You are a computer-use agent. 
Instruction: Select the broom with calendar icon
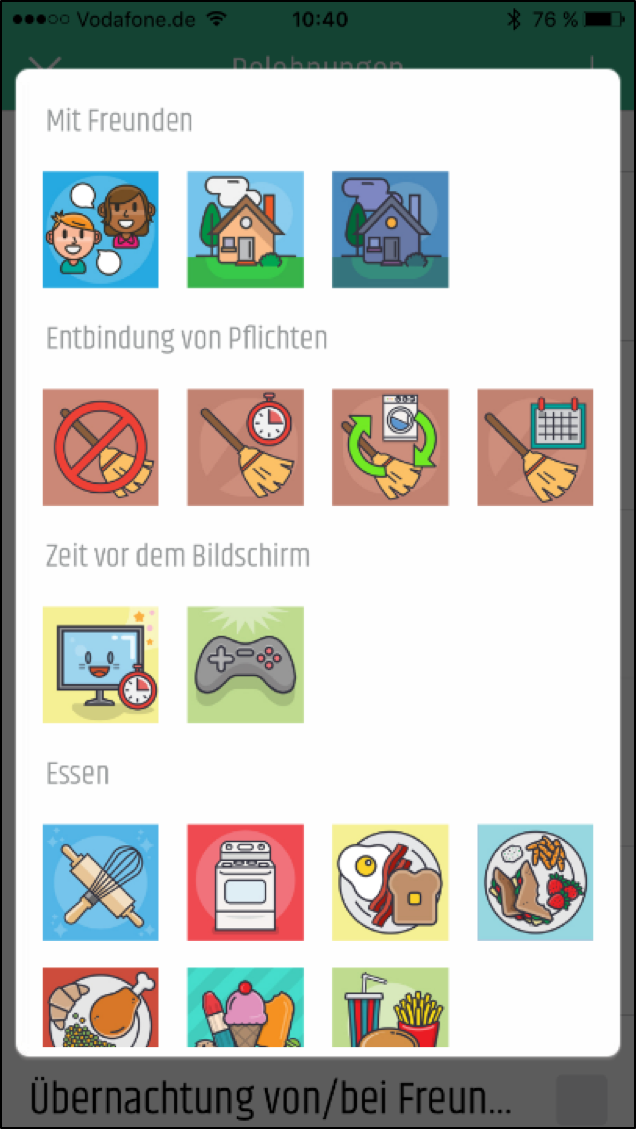click(535, 447)
